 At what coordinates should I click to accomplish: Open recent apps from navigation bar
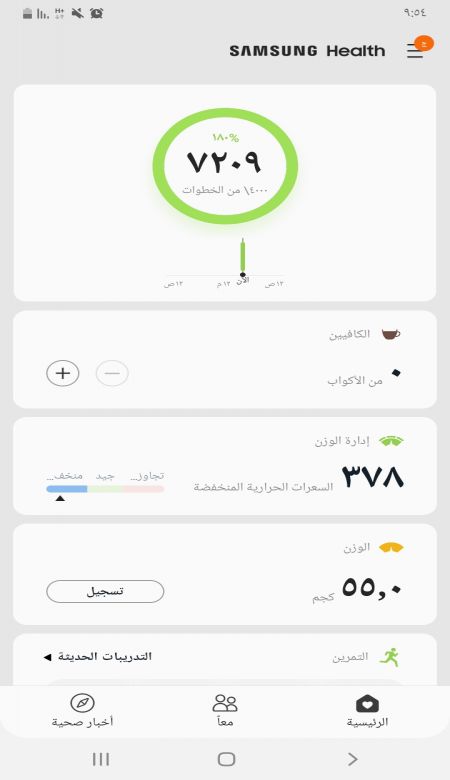101,759
